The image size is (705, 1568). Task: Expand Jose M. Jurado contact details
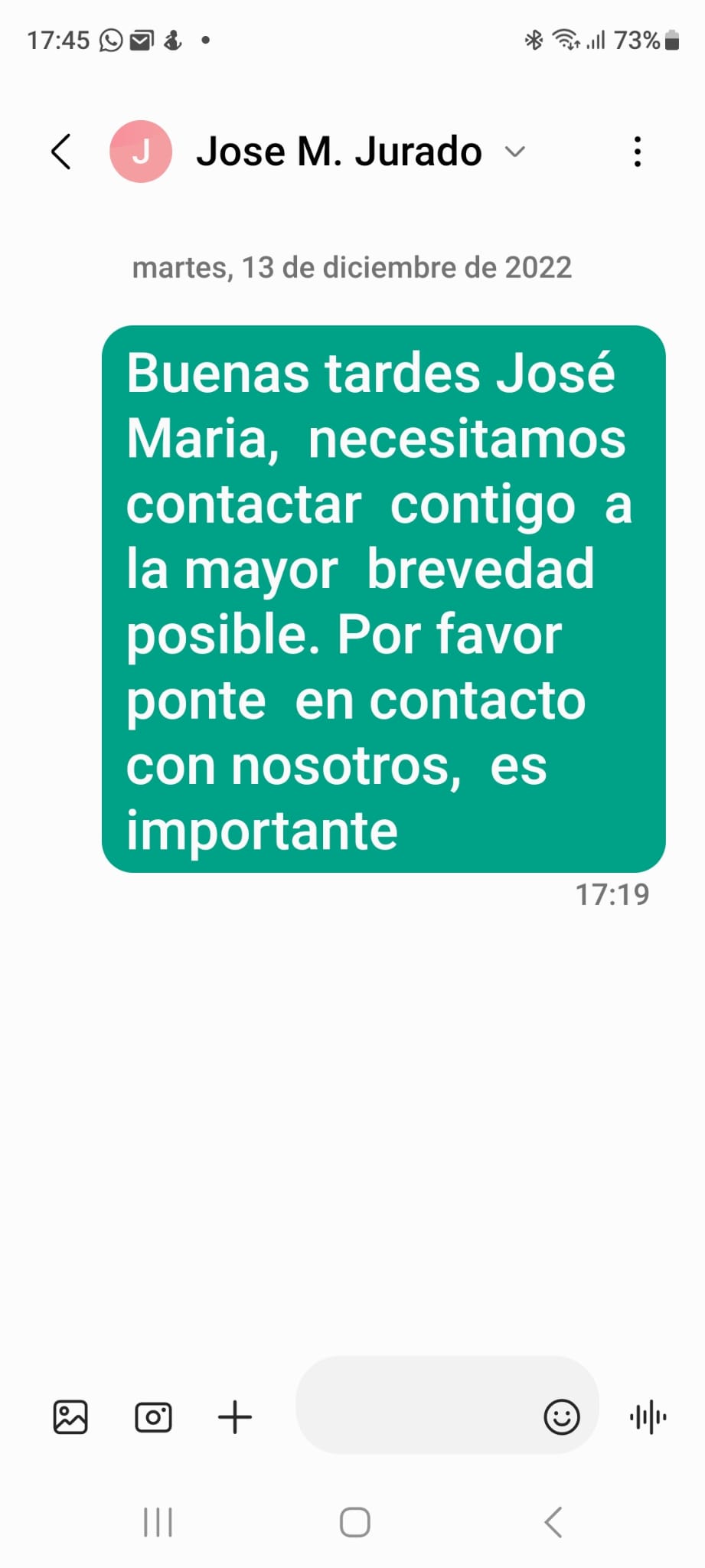coord(515,152)
